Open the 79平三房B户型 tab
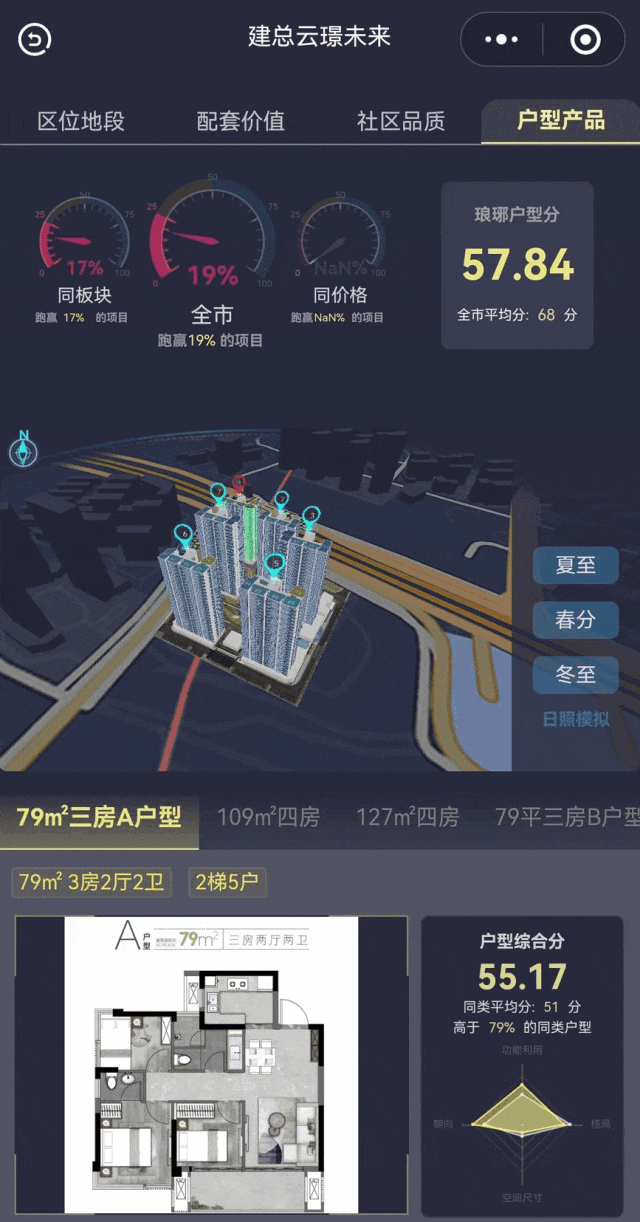This screenshot has height=1222, width=640. (567, 817)
